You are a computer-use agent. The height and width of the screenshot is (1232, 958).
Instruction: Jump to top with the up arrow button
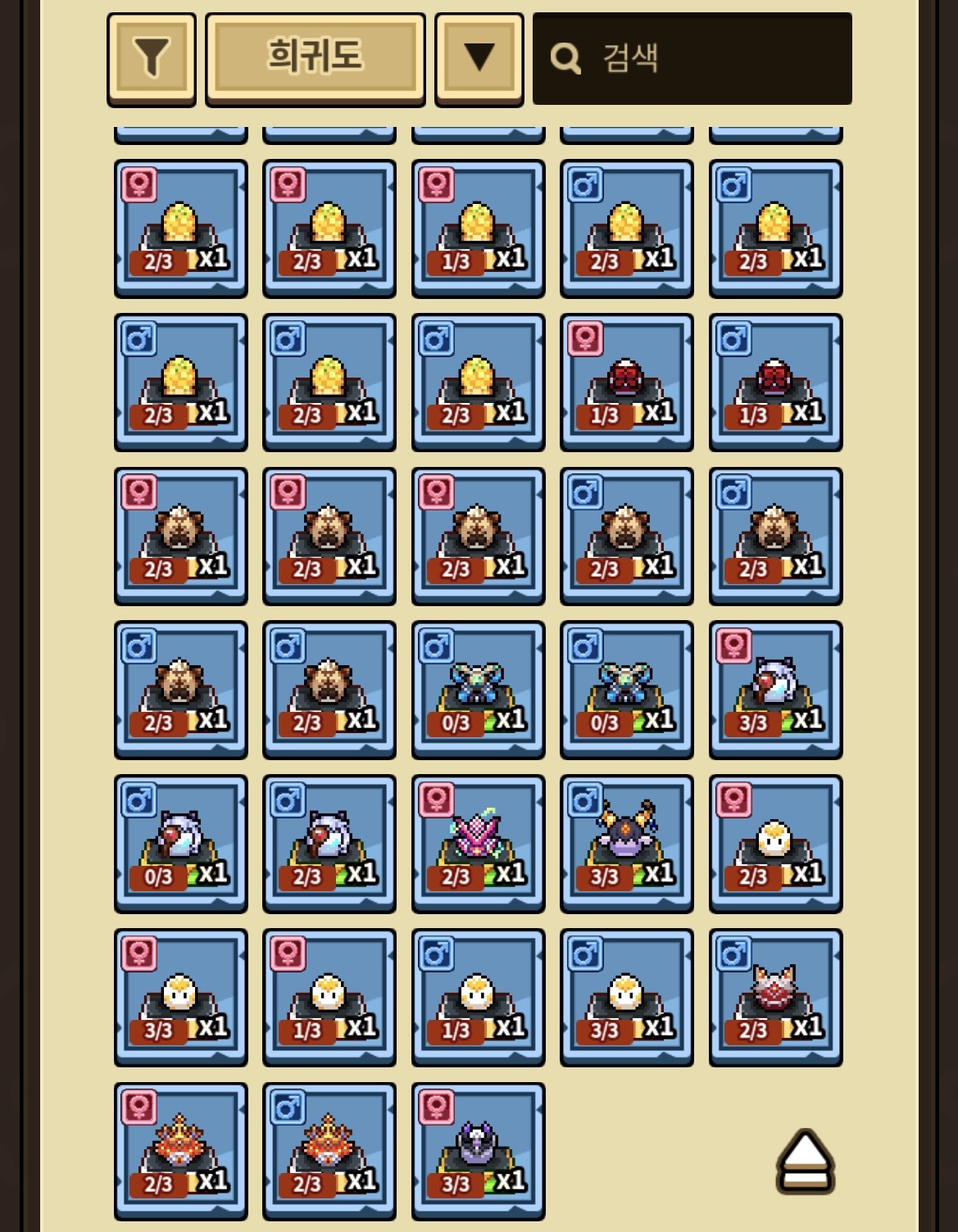click(805, 1161)
